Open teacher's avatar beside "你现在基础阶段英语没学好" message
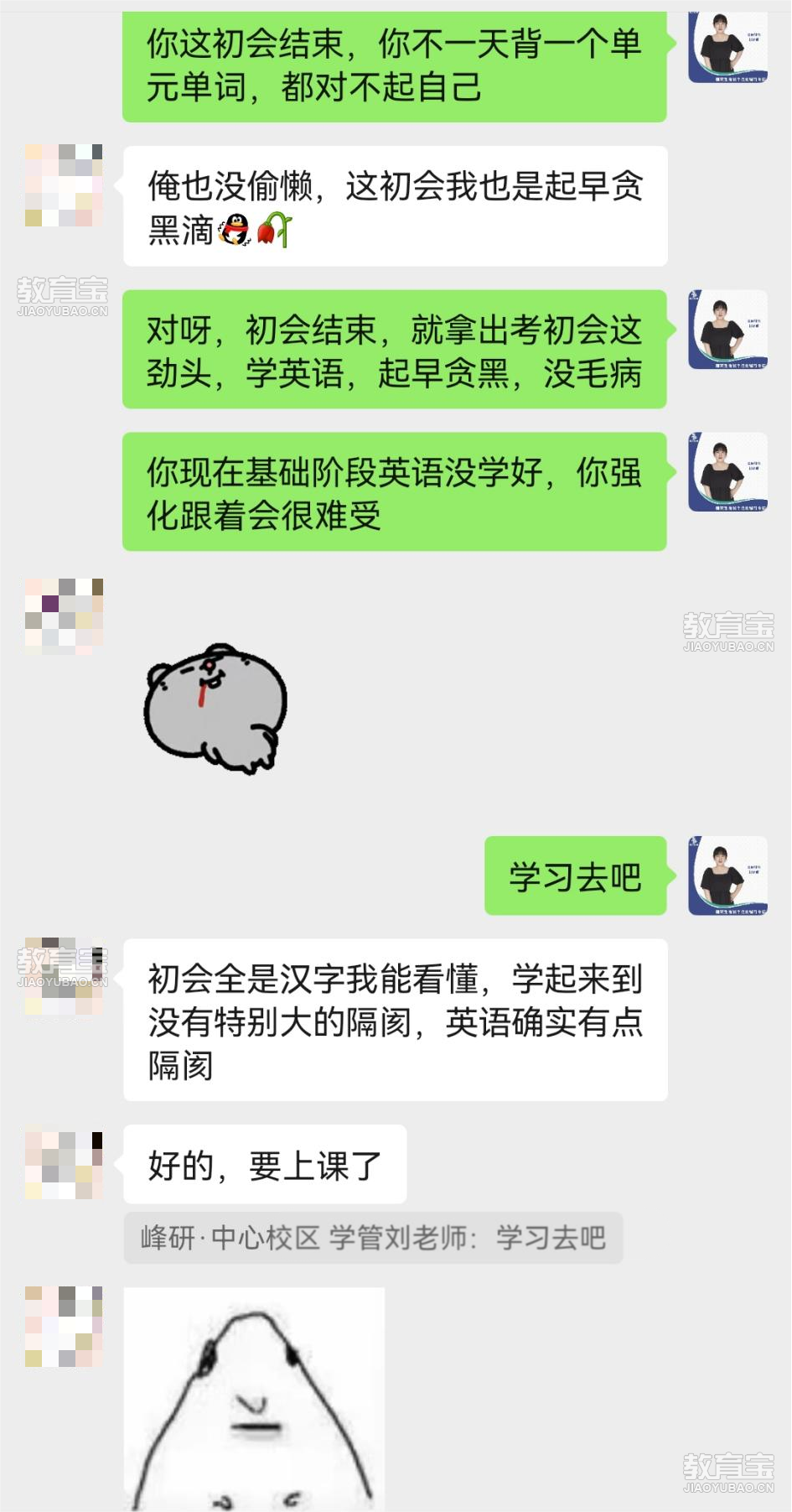Image resolution: width=792 pixels, height=1512 pixels. tap(727, 472)
